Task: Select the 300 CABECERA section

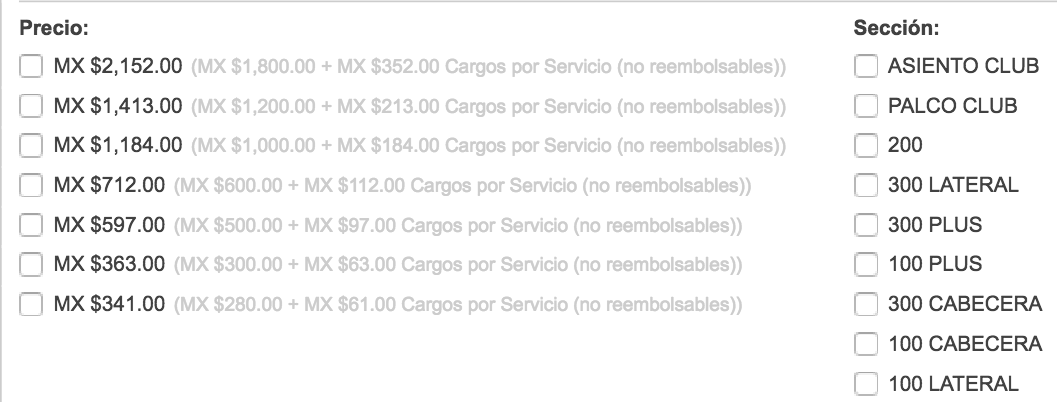Action: click(x=866, y=304)
